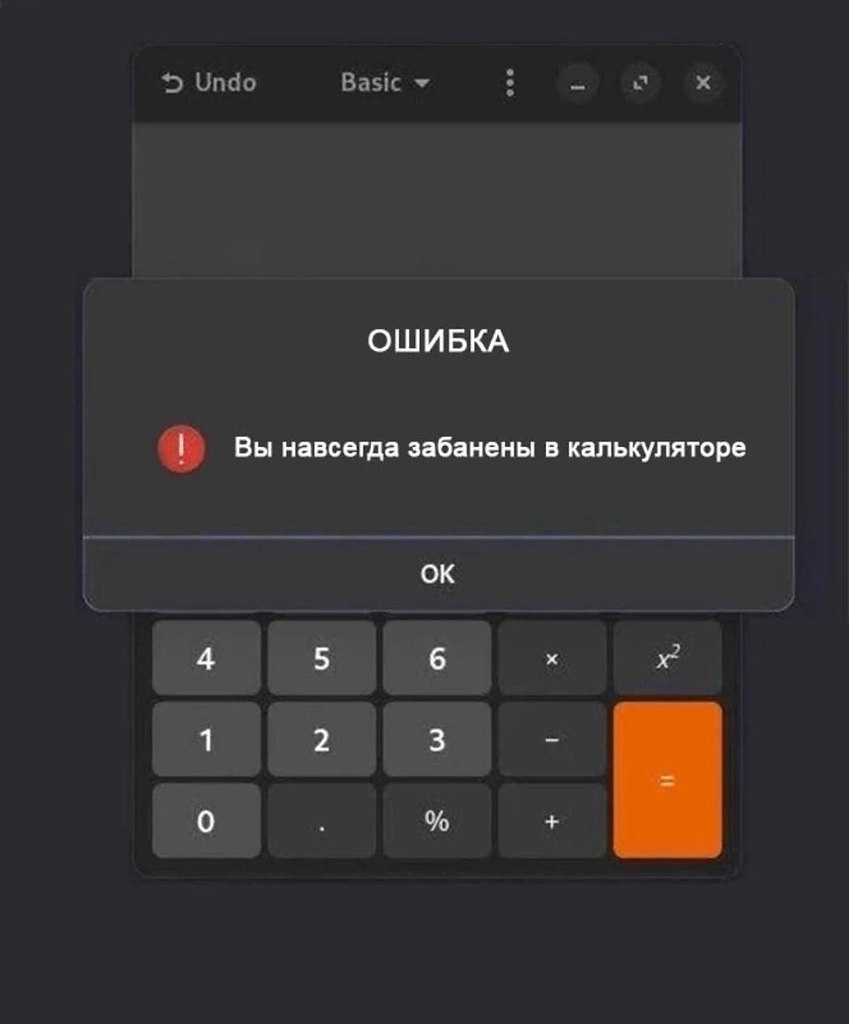Click OK to dismiss the error dialog
Viewport: 849px width, 1024px height.
click(x=436, y=574)
